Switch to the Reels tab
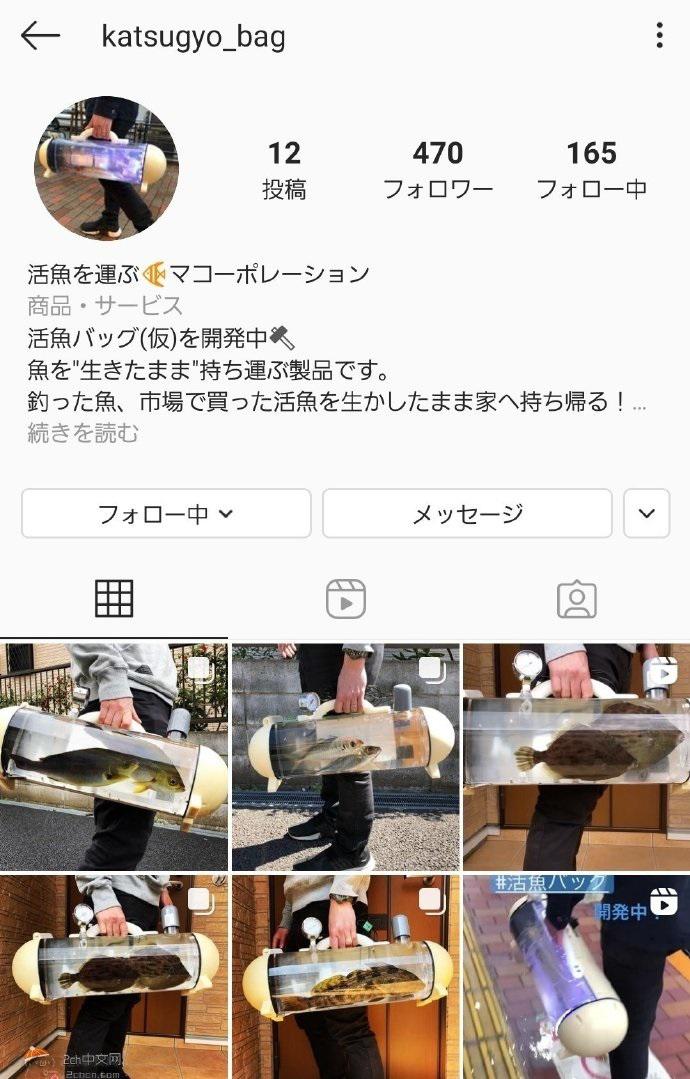Screen dimensions: 690x1079 coord(346,598)
